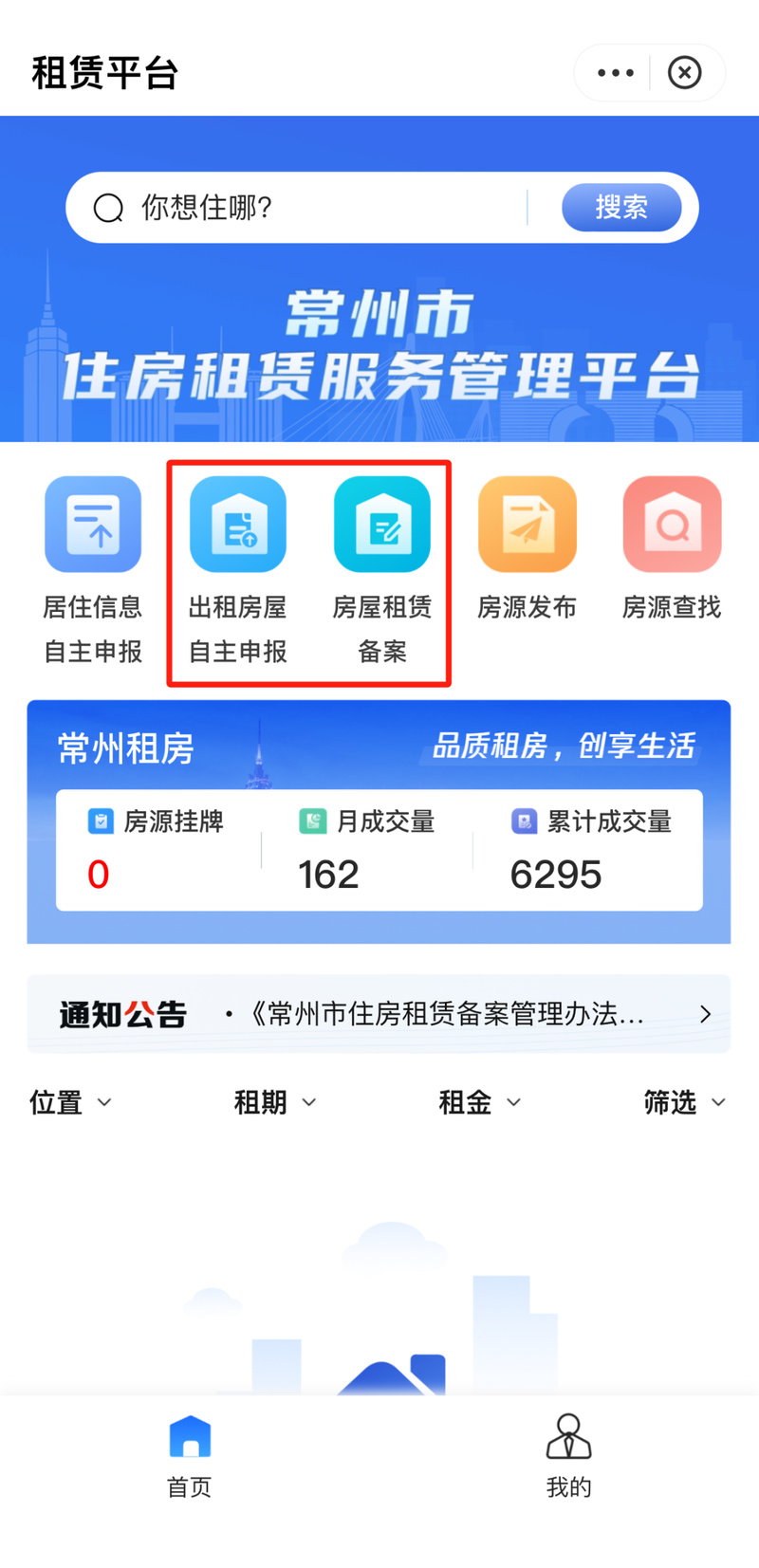Switch to the 首页 tab
This screenshot has width=759, height=1568.
point(190,1456)
